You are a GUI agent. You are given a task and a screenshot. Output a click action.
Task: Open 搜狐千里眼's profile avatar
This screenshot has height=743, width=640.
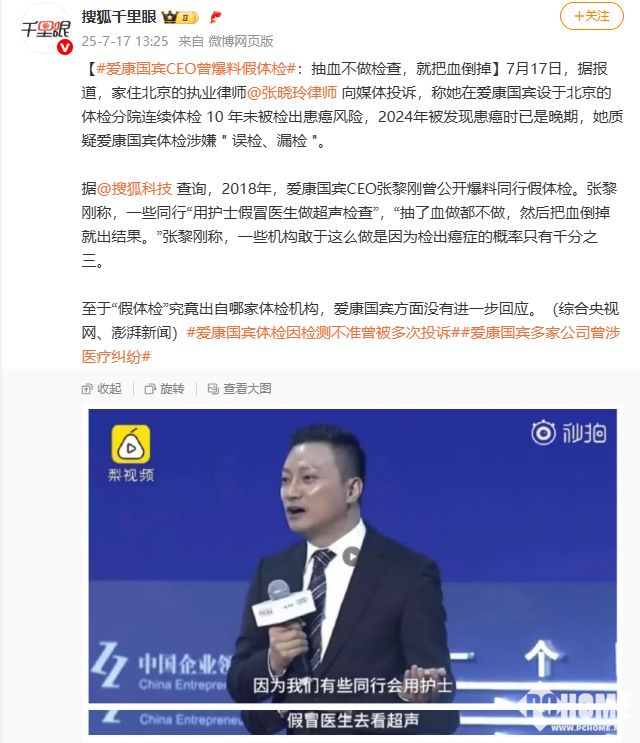click(x=47, y=27)
